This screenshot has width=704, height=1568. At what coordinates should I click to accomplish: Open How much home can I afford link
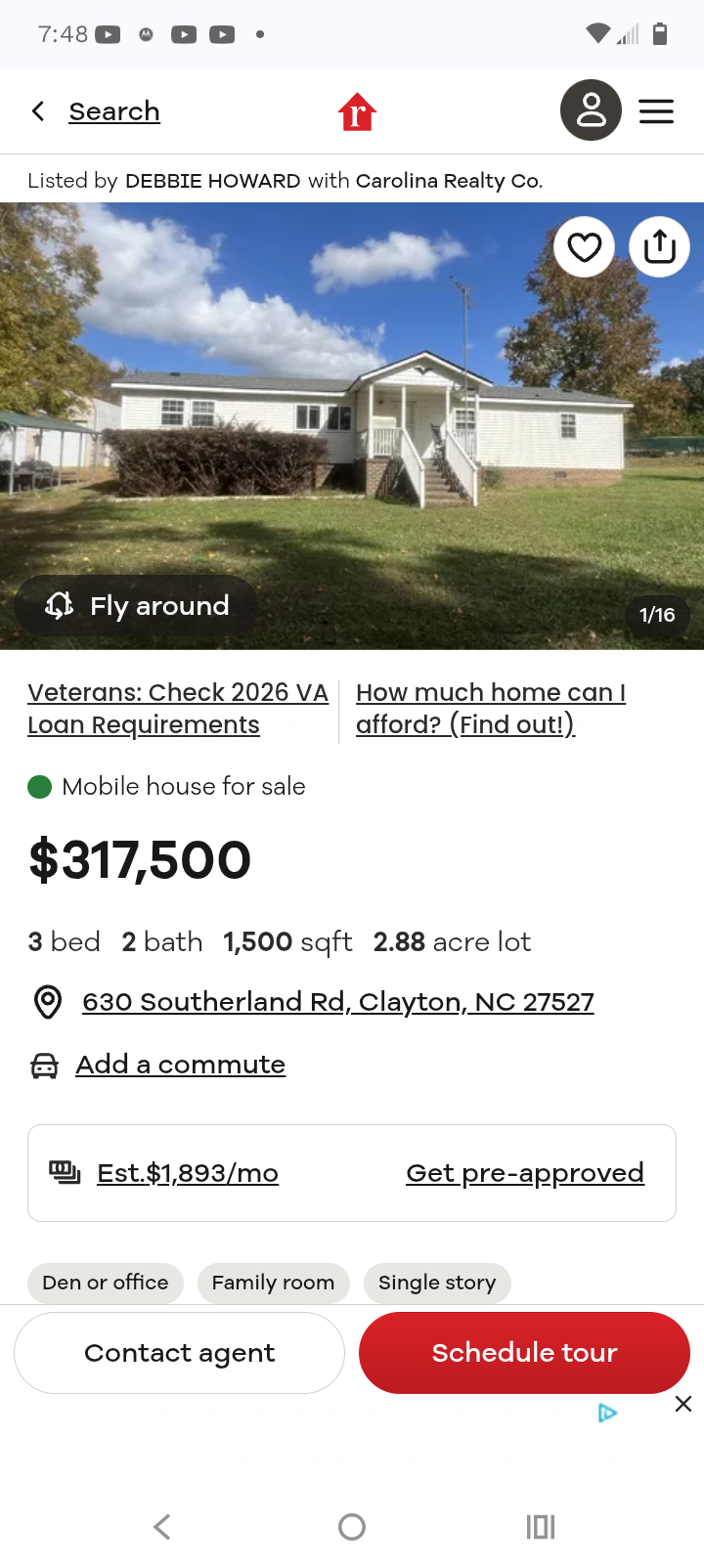point(490,708)
